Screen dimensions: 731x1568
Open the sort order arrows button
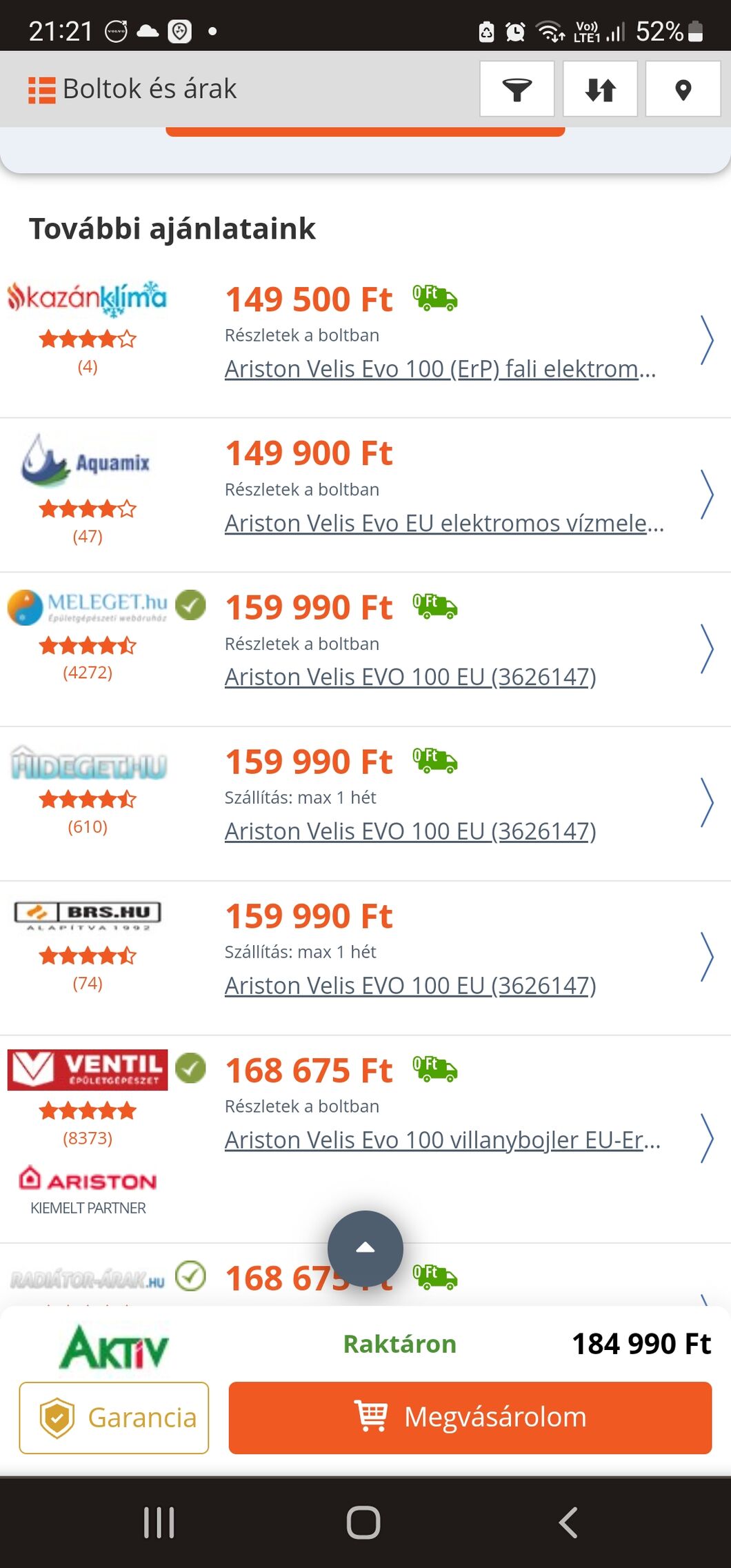tap(600, 89)
